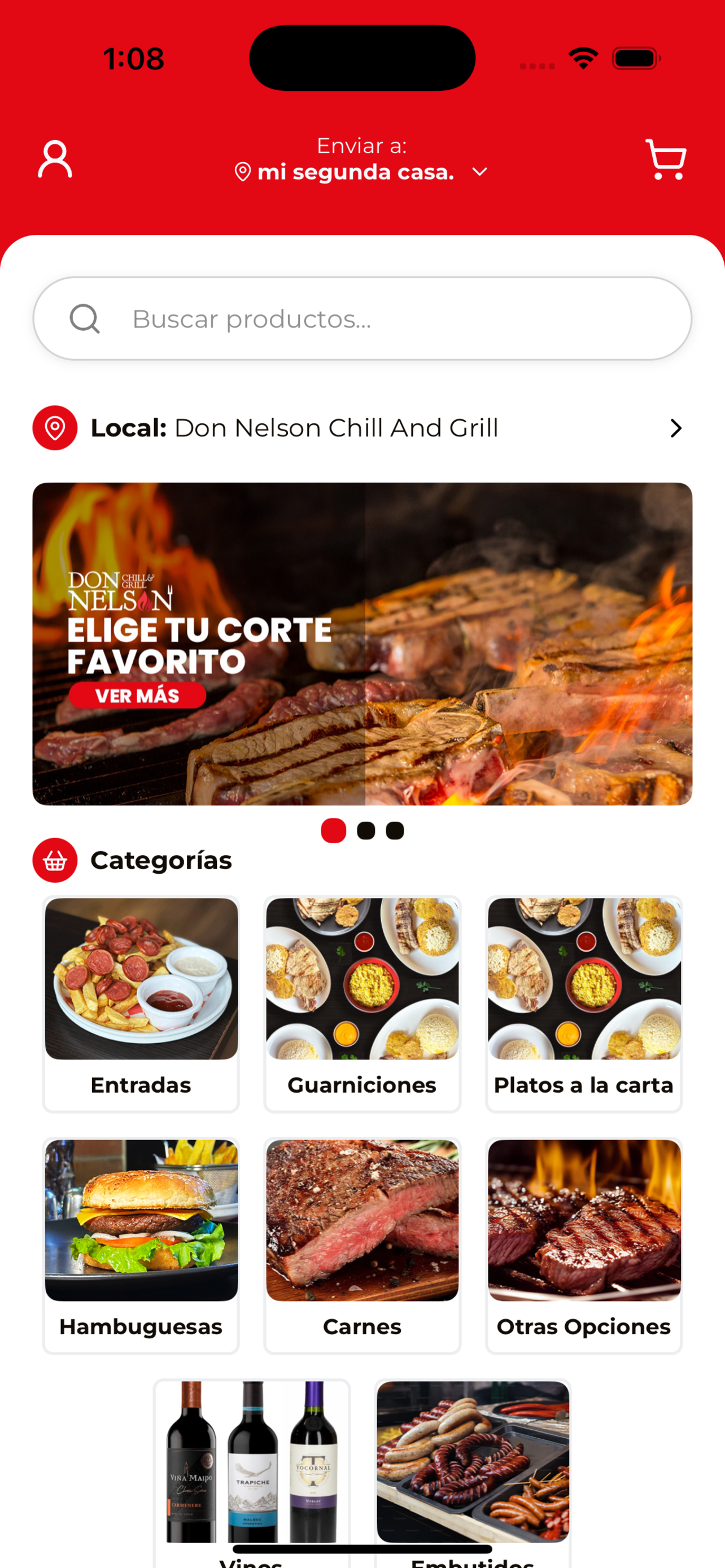This screenshot has width=725, height=1568.
Task: View the Otras Opciones category
Action: click(x=584, y=1245)
